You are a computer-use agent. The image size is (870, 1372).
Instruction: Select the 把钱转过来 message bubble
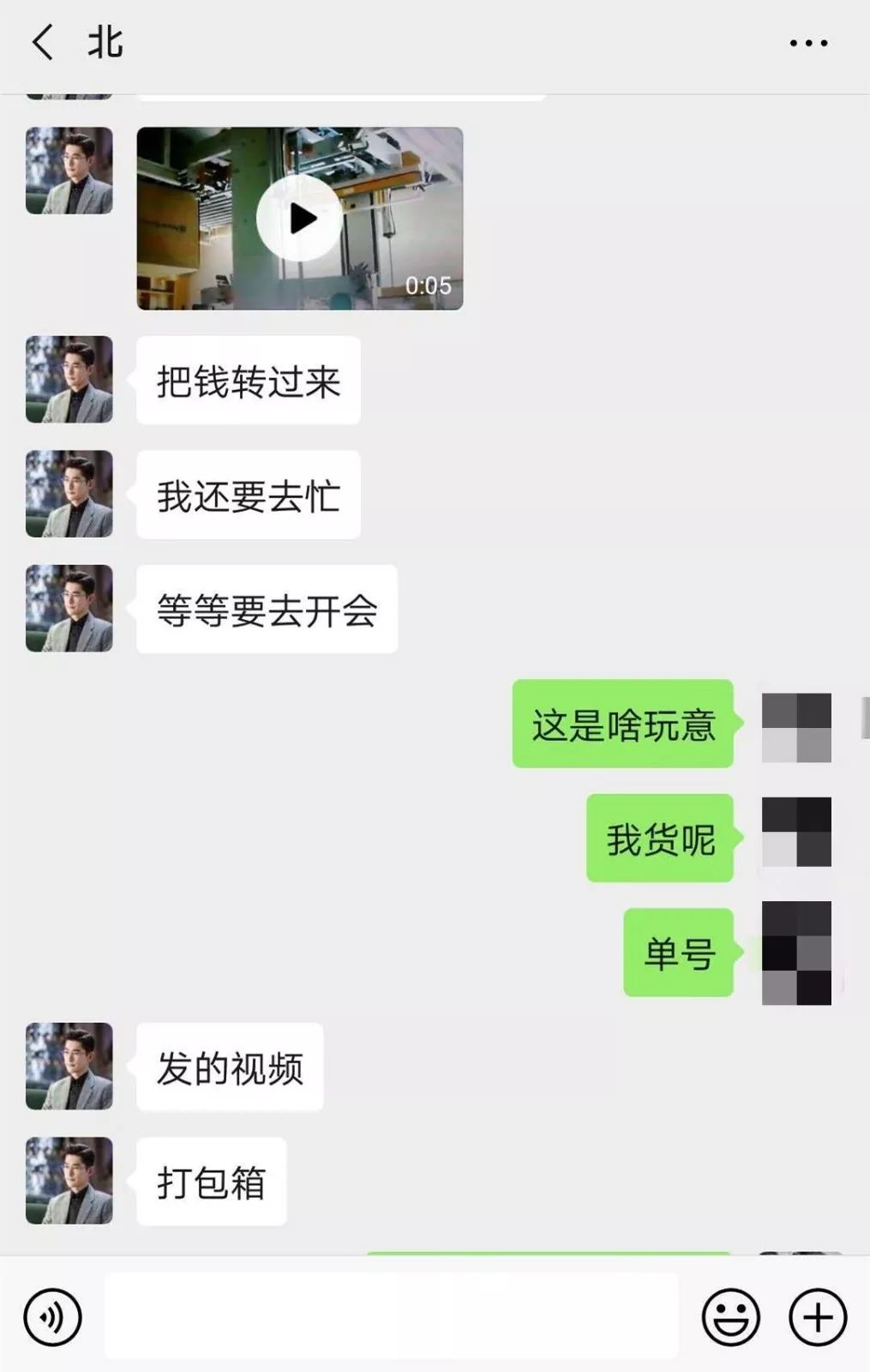coord(247,382)
